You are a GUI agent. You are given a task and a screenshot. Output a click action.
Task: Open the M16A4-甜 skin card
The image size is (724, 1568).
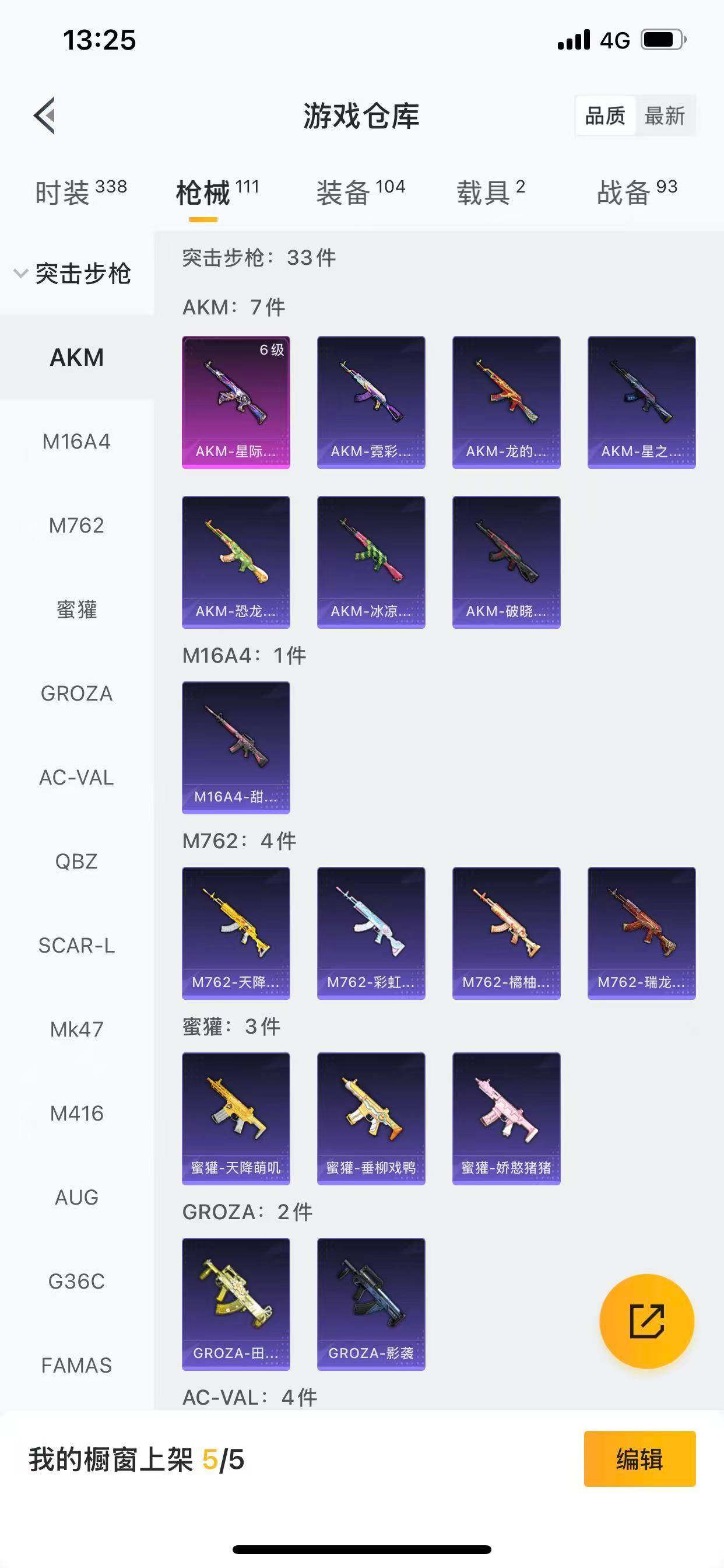[x=236, y=747]
